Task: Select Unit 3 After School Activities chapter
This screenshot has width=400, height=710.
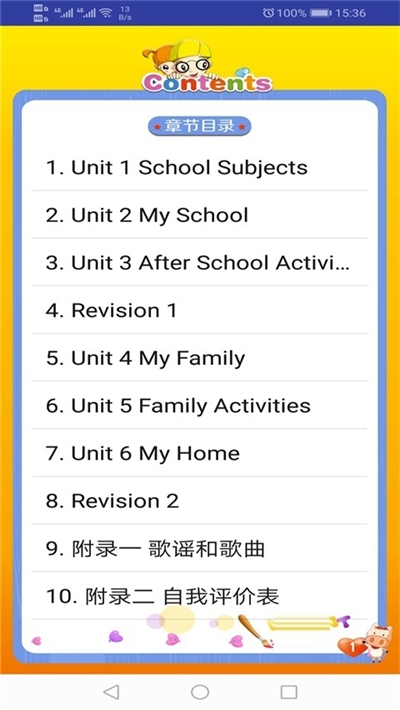Action: point(199,262)
